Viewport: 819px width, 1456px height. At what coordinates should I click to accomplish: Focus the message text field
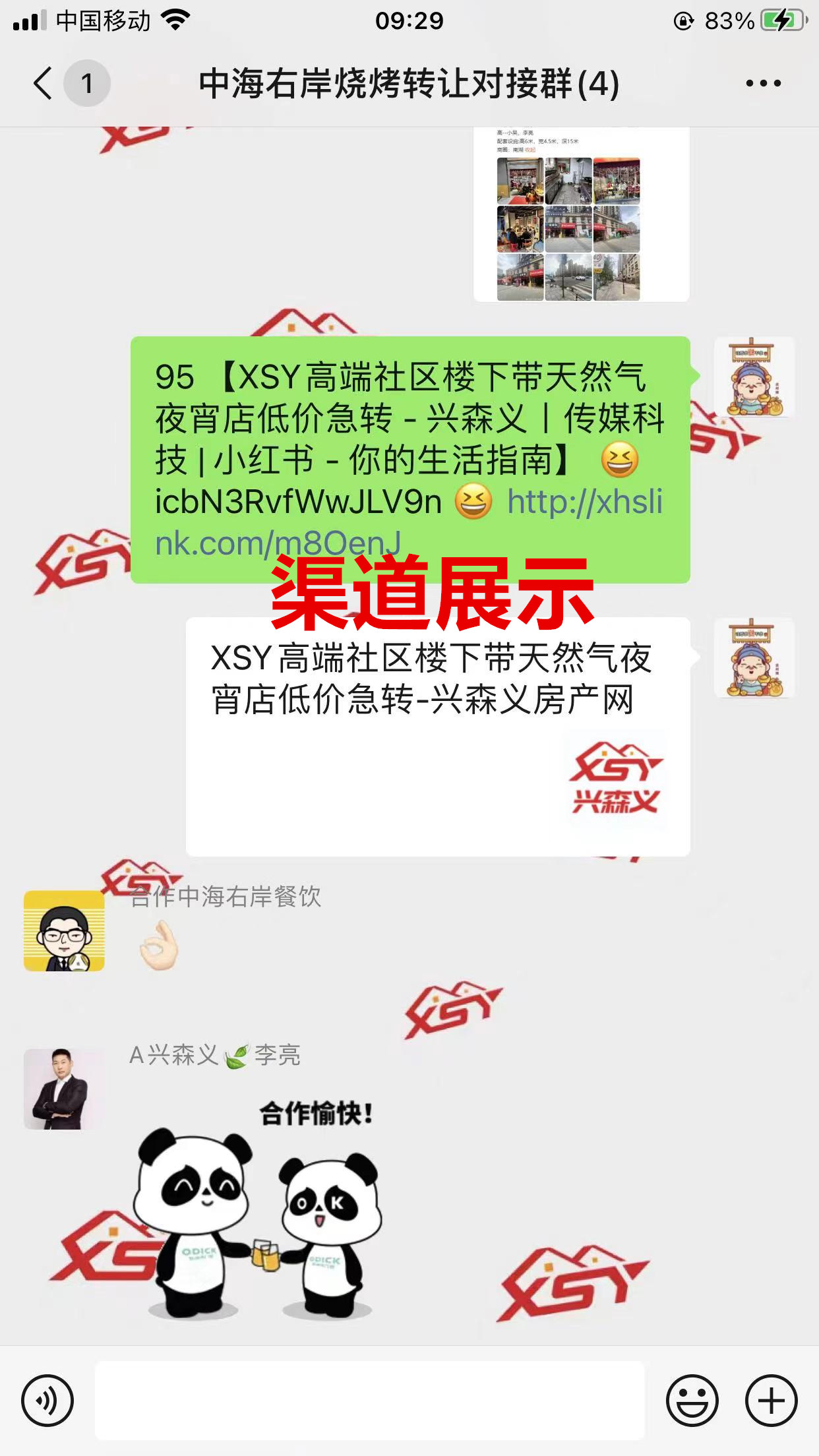tap(369, 1400)
